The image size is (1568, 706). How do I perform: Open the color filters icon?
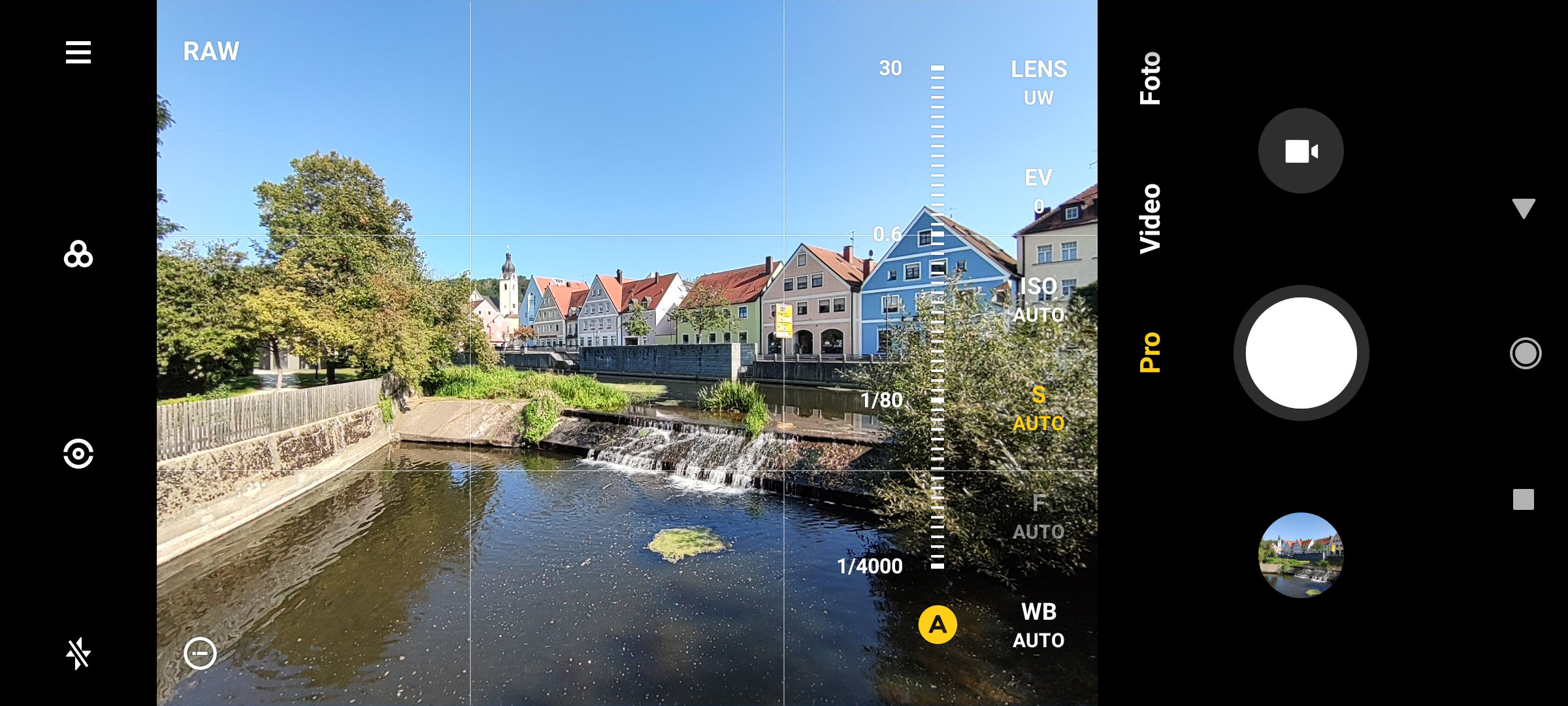[x=78, y=254]
